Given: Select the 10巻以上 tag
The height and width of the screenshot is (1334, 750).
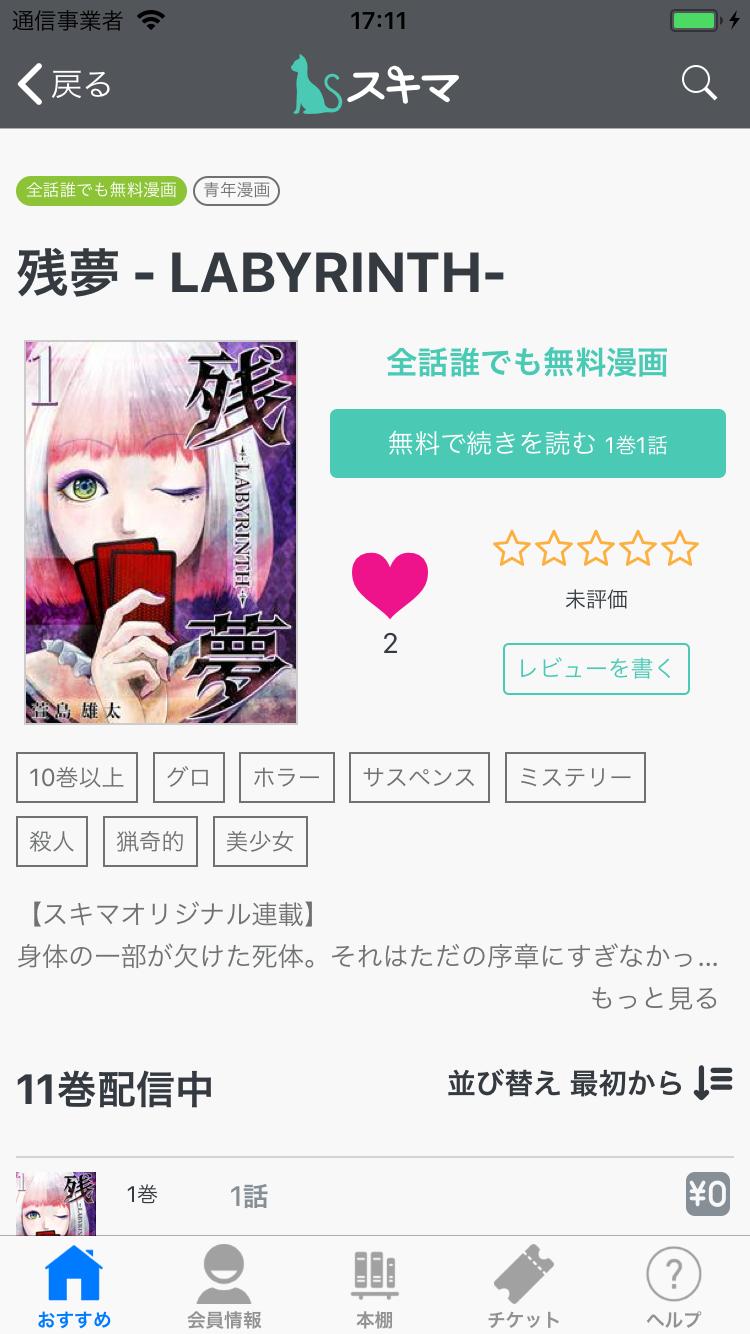Looking at the screenshot, I should (x=76, y=778).
